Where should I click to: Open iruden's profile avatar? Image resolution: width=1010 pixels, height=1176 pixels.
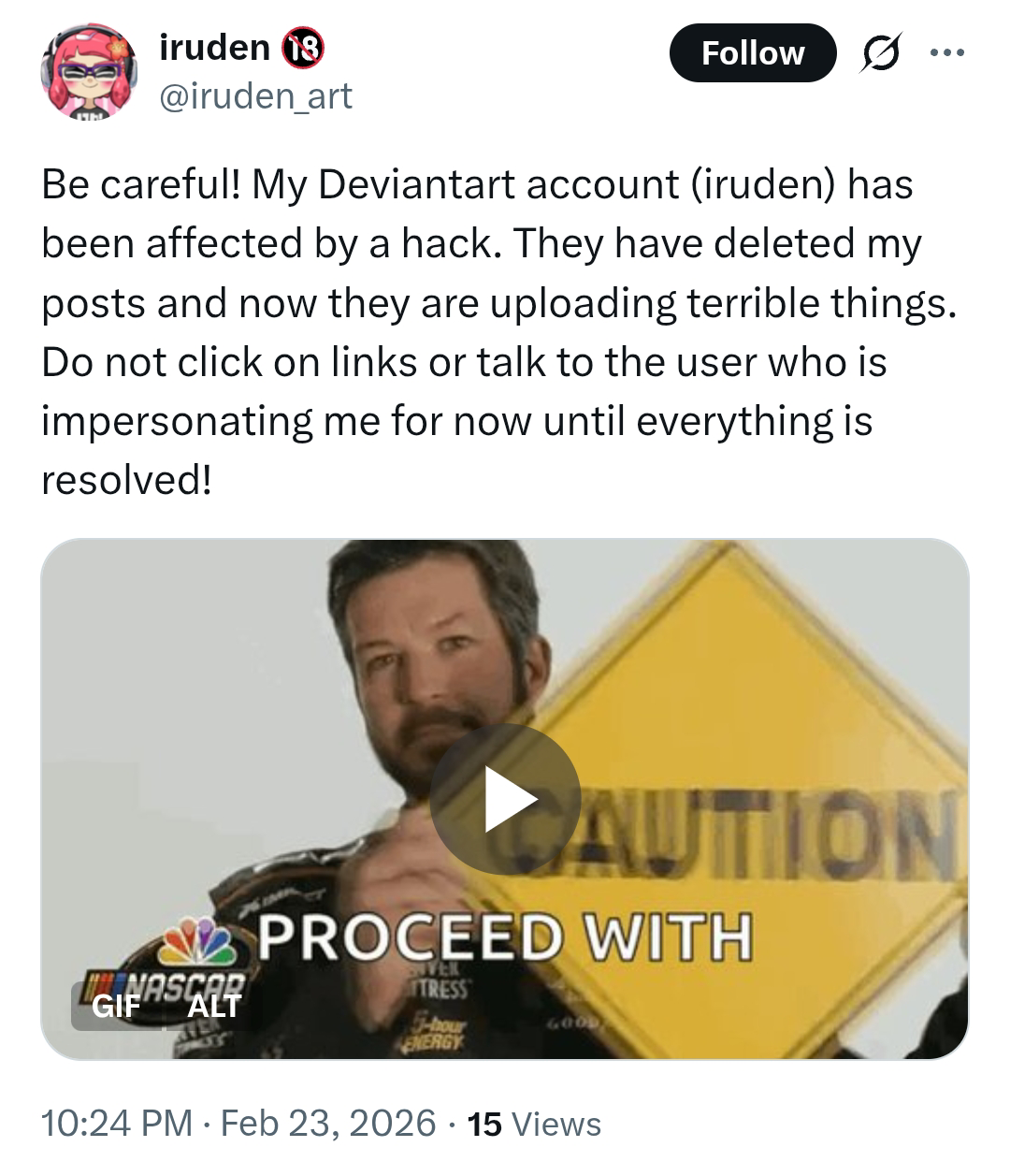click(x=89, y=73)
